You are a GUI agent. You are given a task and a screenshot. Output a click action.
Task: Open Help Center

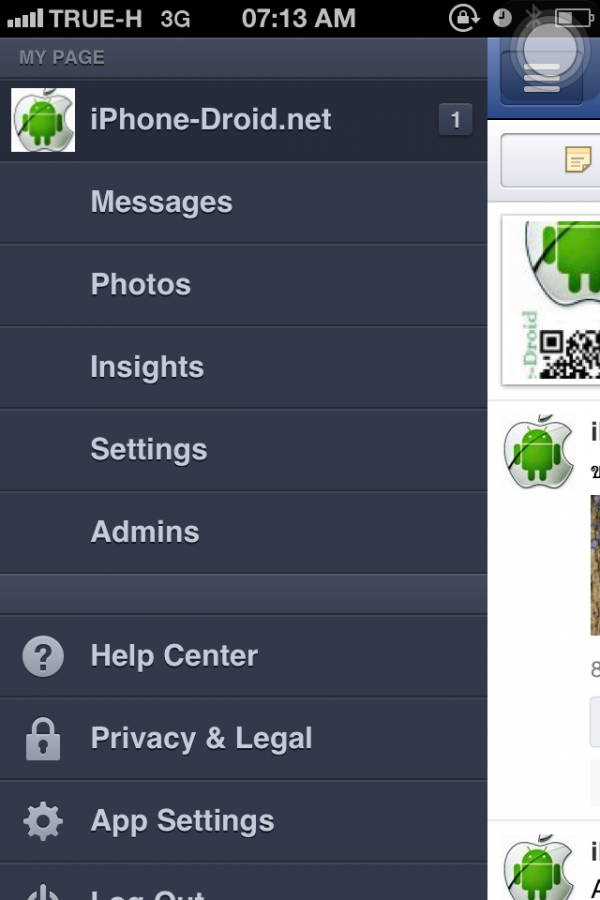tap(174, 656)
